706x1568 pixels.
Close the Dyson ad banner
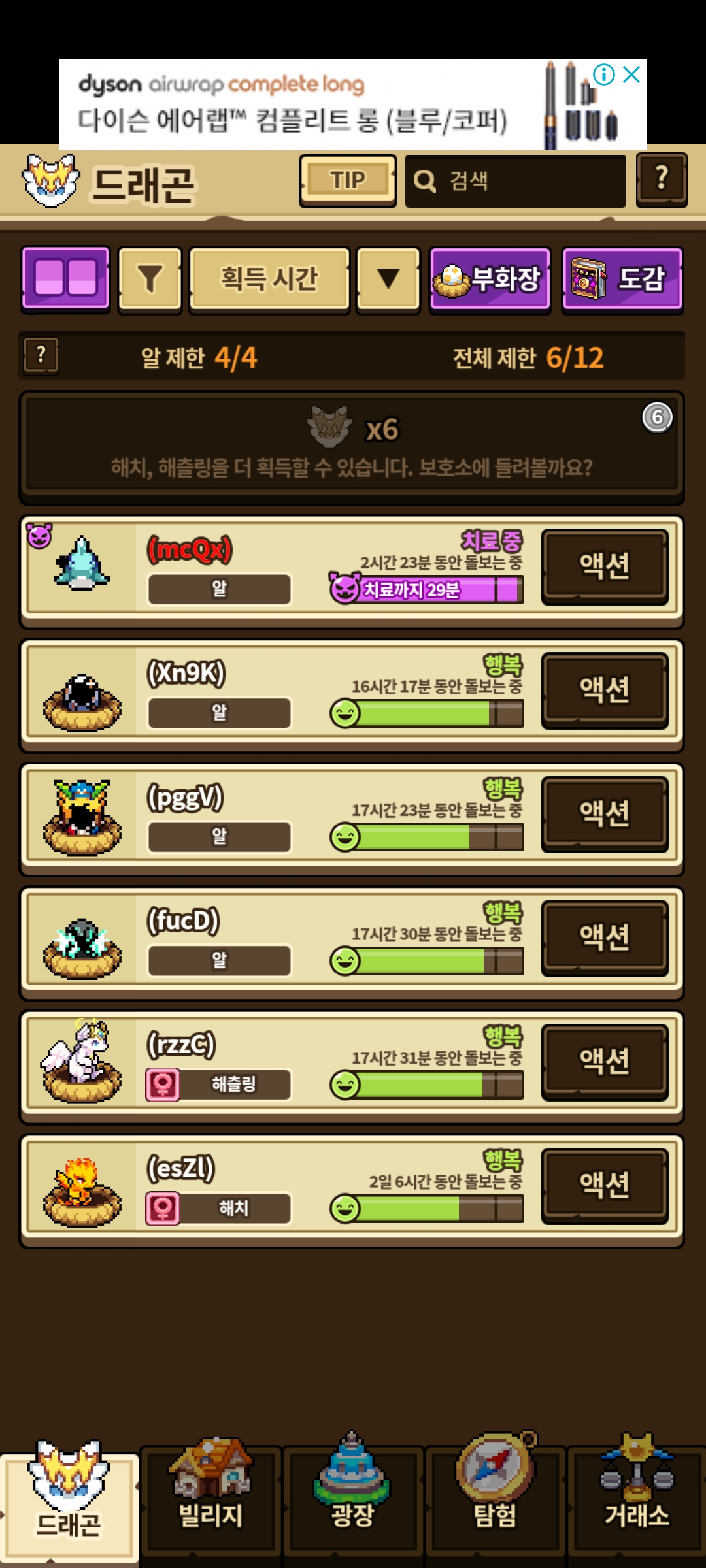pyautogui.click(x=631, y=74)
